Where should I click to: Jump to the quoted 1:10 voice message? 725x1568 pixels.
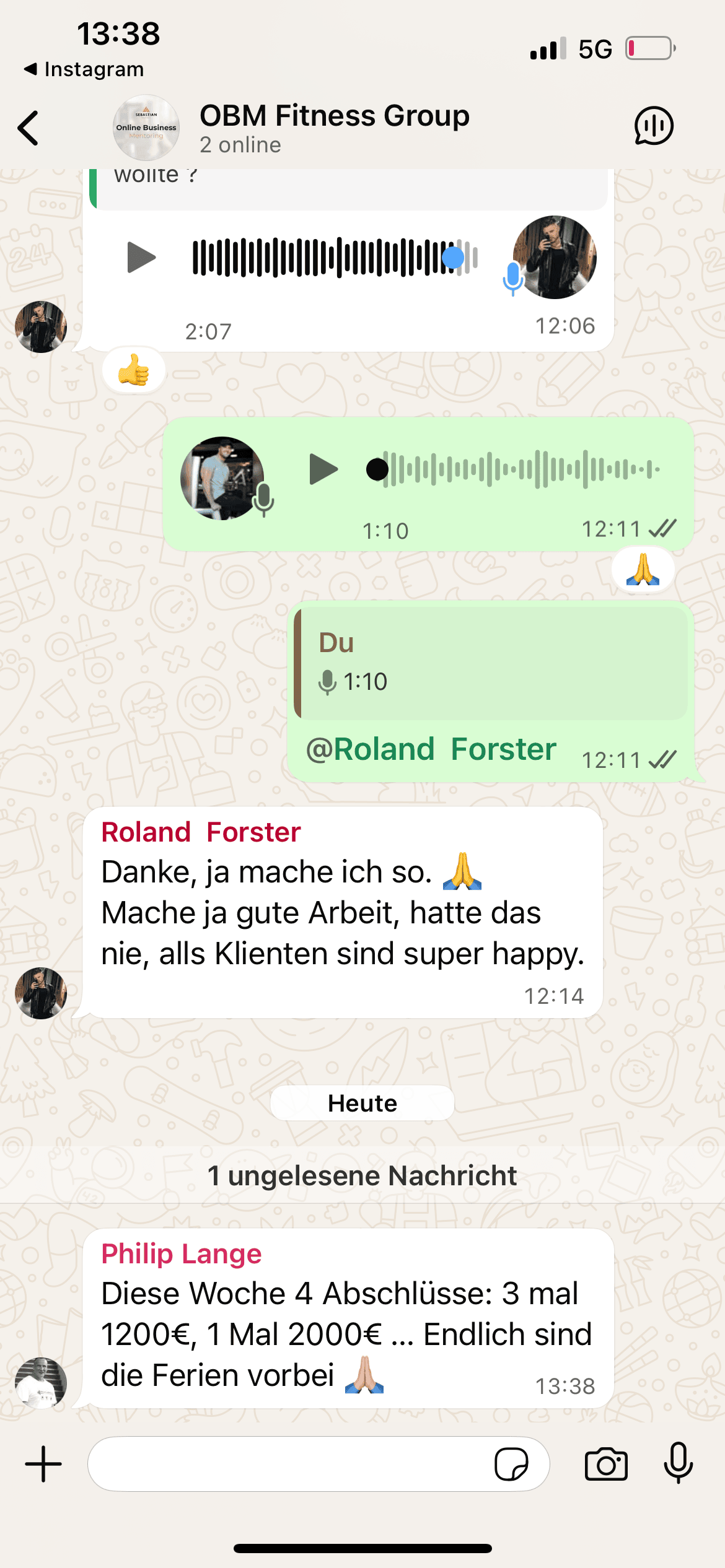[x=491, y=663]
